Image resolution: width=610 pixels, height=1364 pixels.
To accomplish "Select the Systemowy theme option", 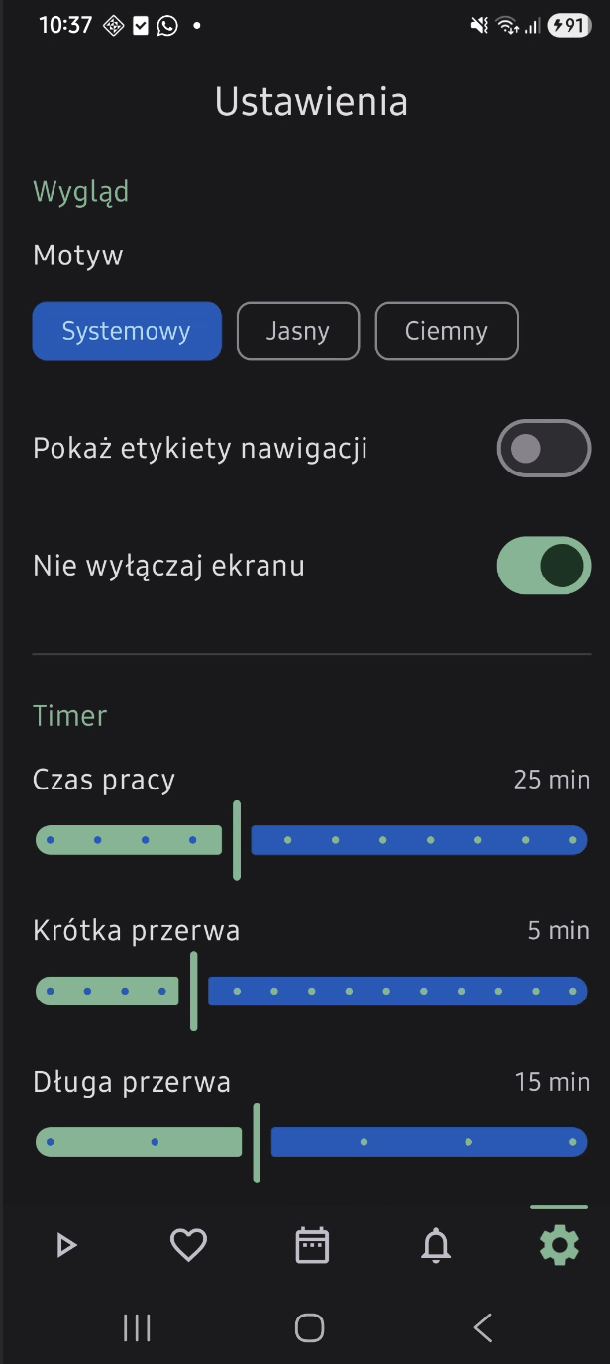I will (127, 331).
